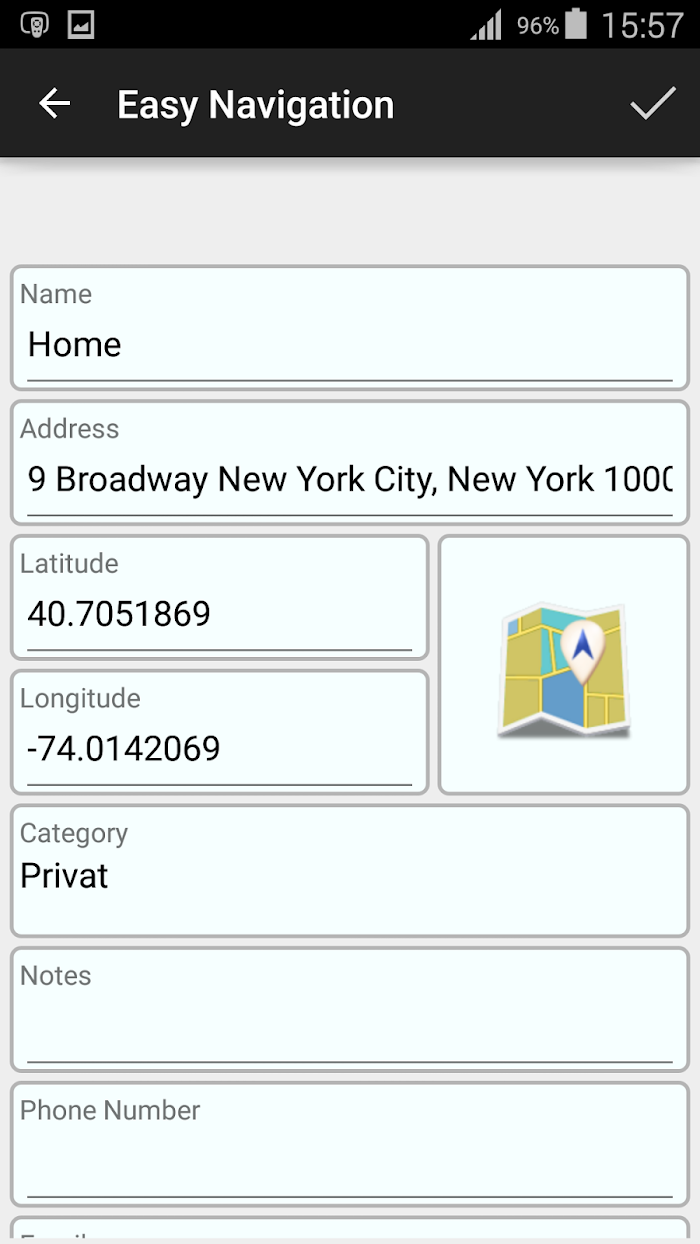Confirm changes with the checkmark icon
Image resolution: width=700 pixels, height=1244 pixels.
click(x=652, y=104)
